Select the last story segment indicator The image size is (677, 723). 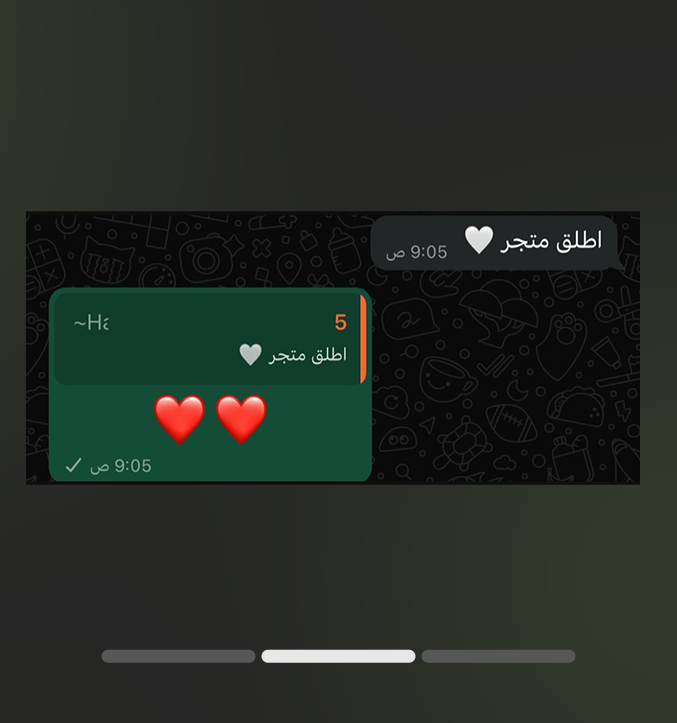498,656
